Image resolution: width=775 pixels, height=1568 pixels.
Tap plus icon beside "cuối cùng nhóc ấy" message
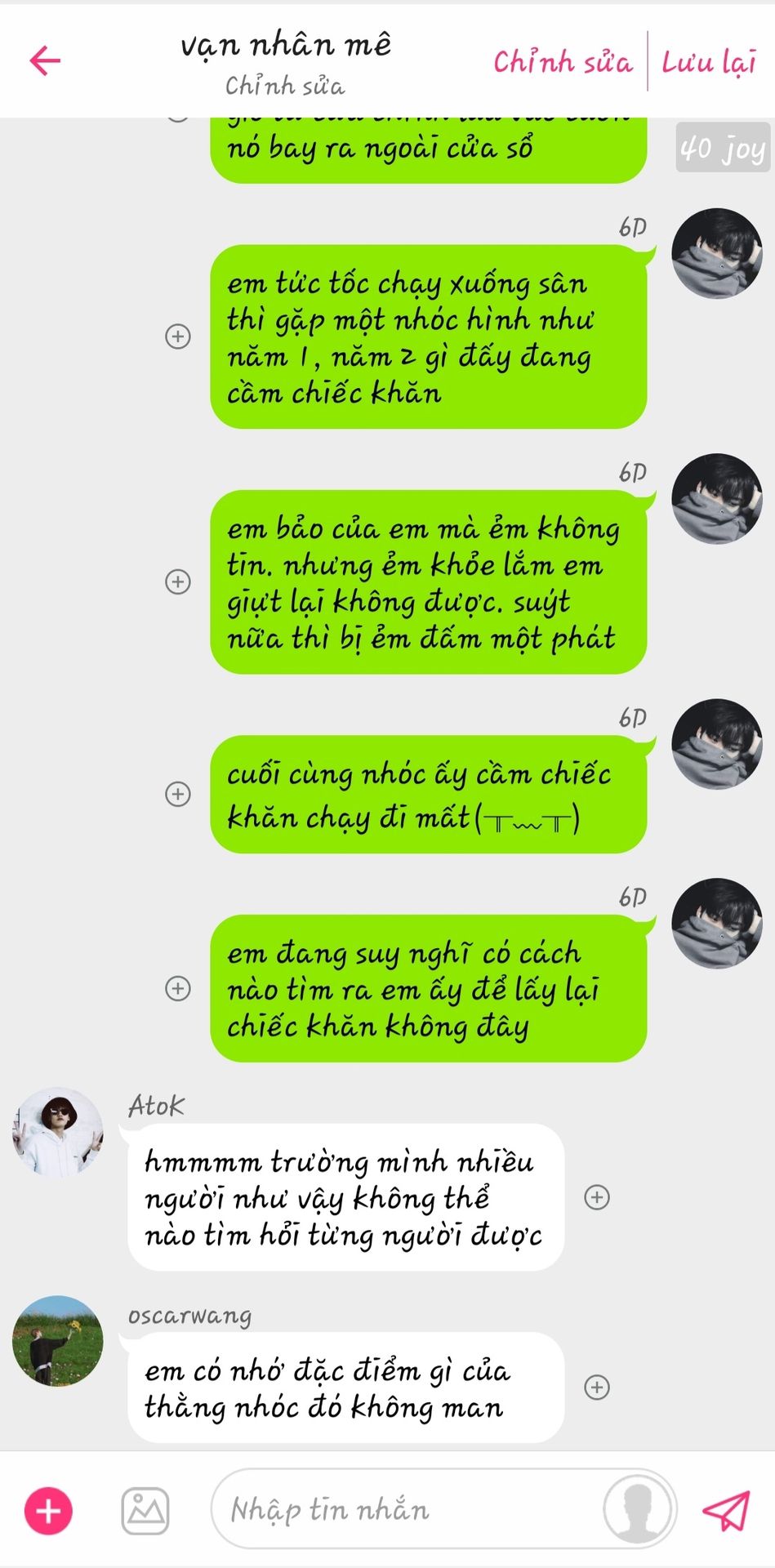178,794
